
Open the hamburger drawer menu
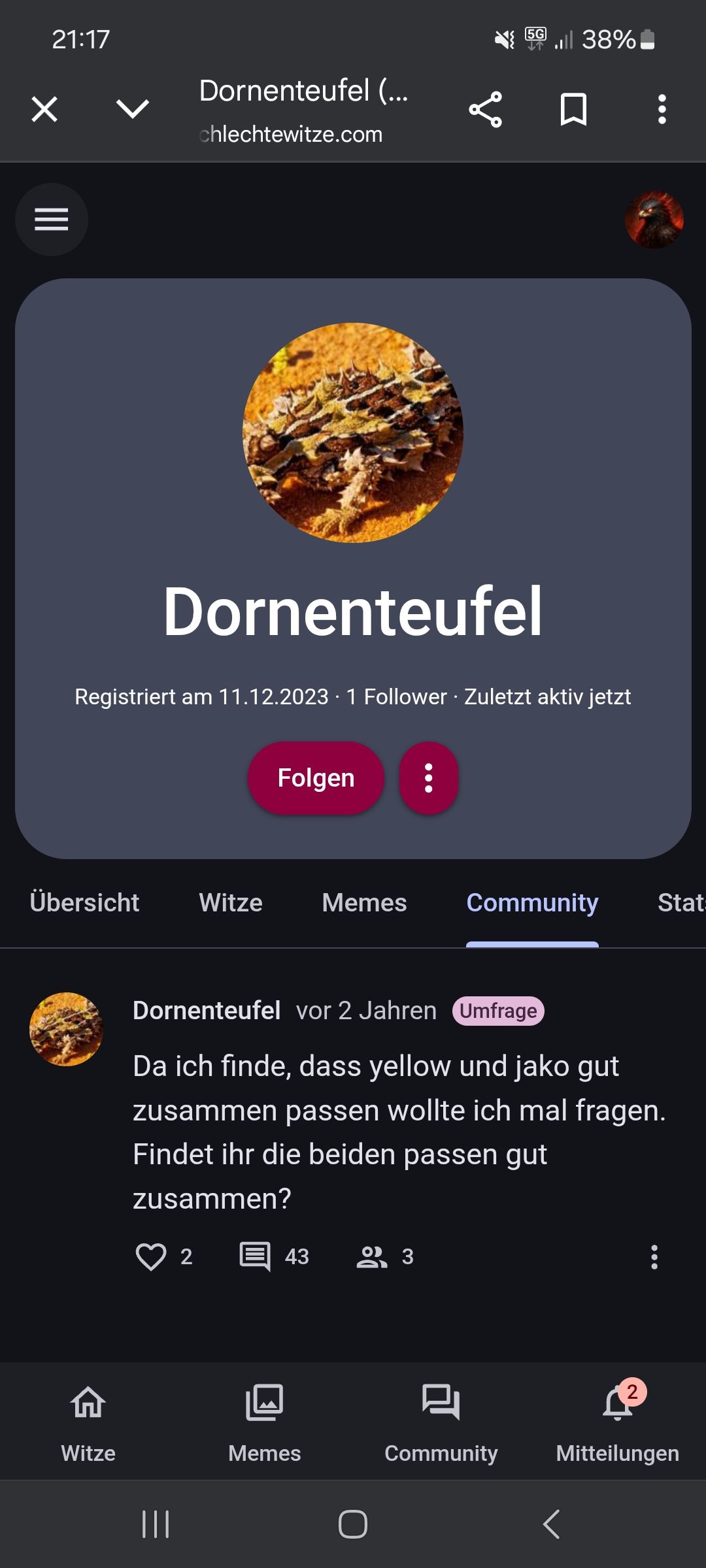52,220
